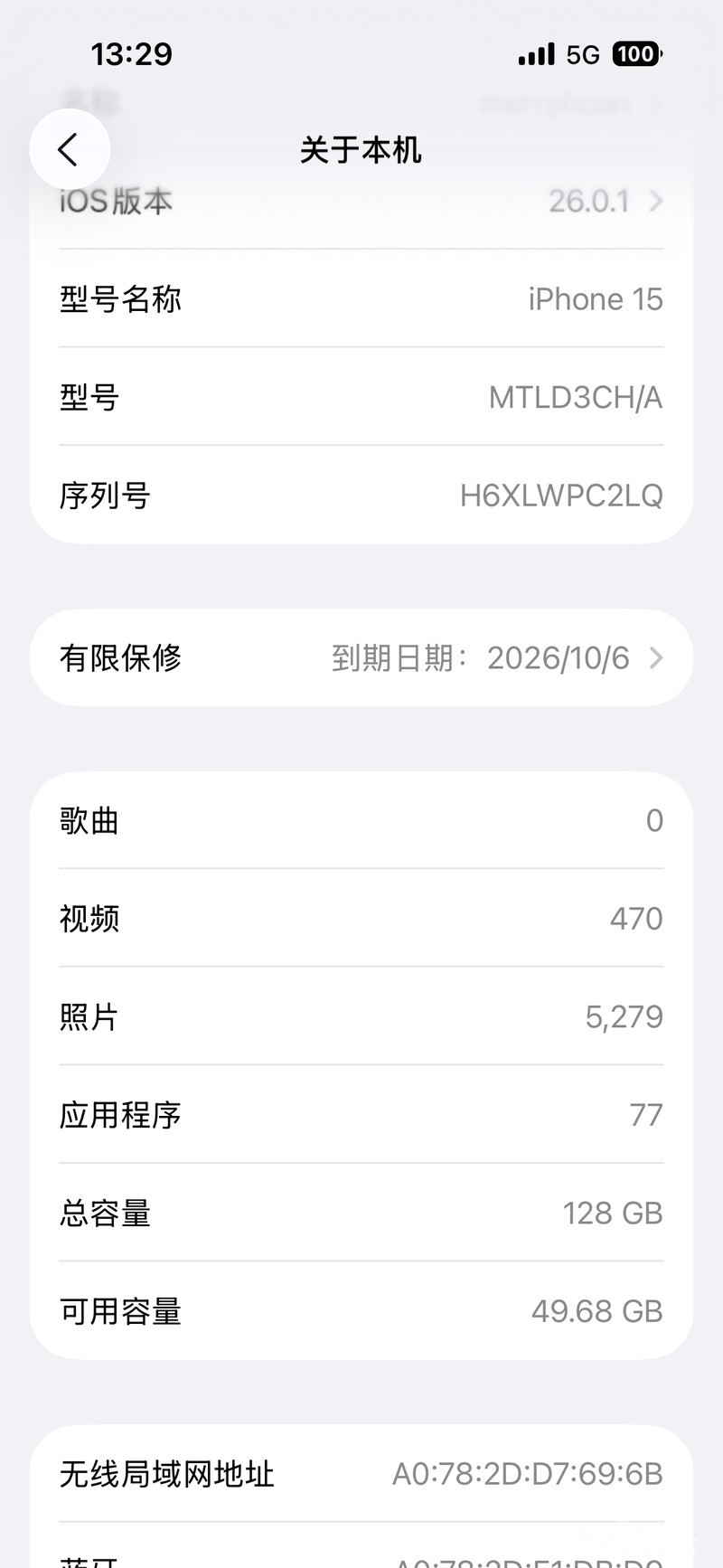This screenshot has width=723, height=1568.
Task: Go back from 关于本机 page
Action: 70,149
